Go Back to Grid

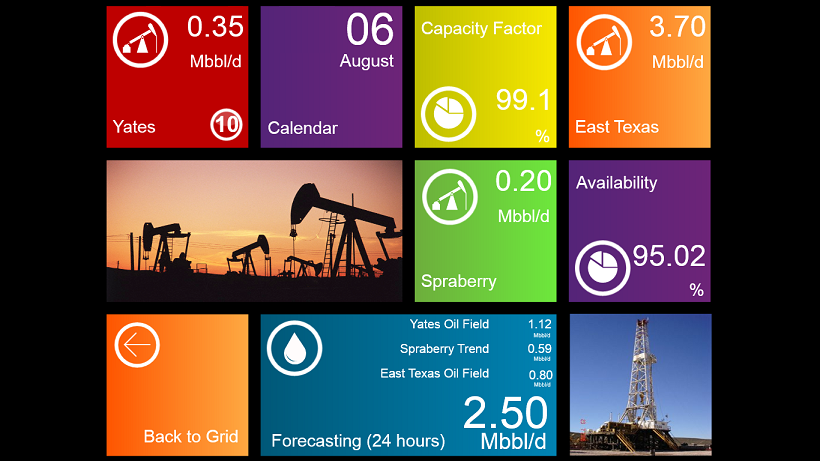pos(177,385)
